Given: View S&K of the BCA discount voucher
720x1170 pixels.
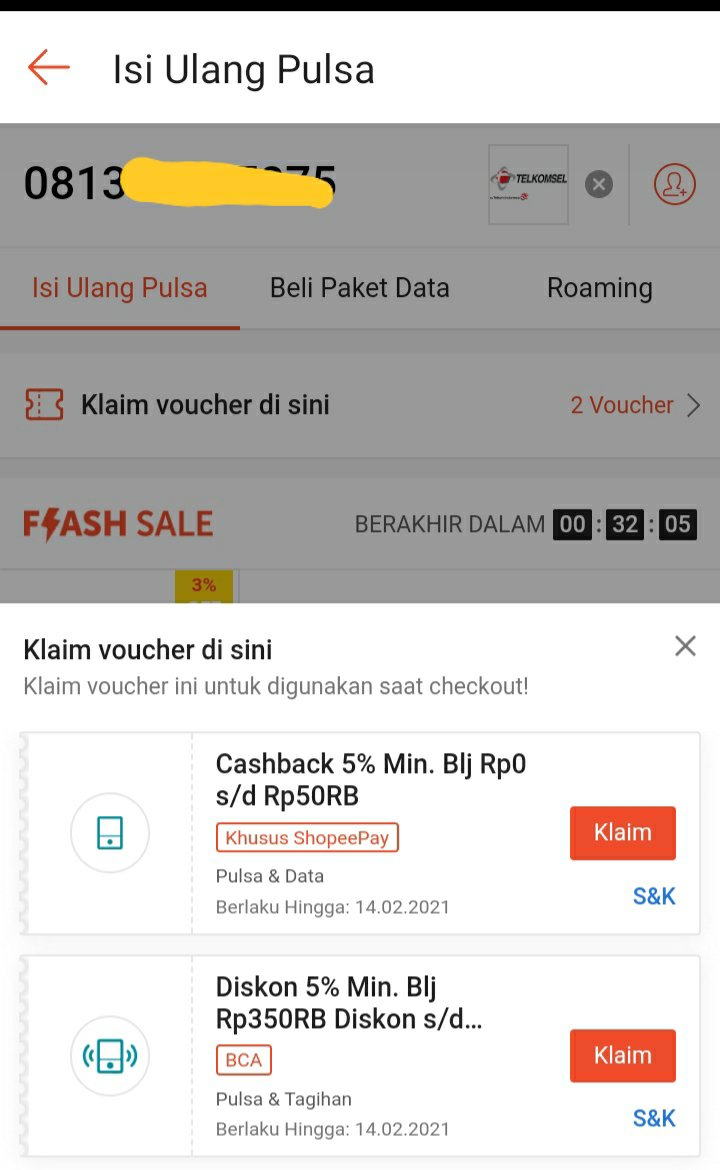Looking at the screenshot, I should click(x=654, y=1118).
